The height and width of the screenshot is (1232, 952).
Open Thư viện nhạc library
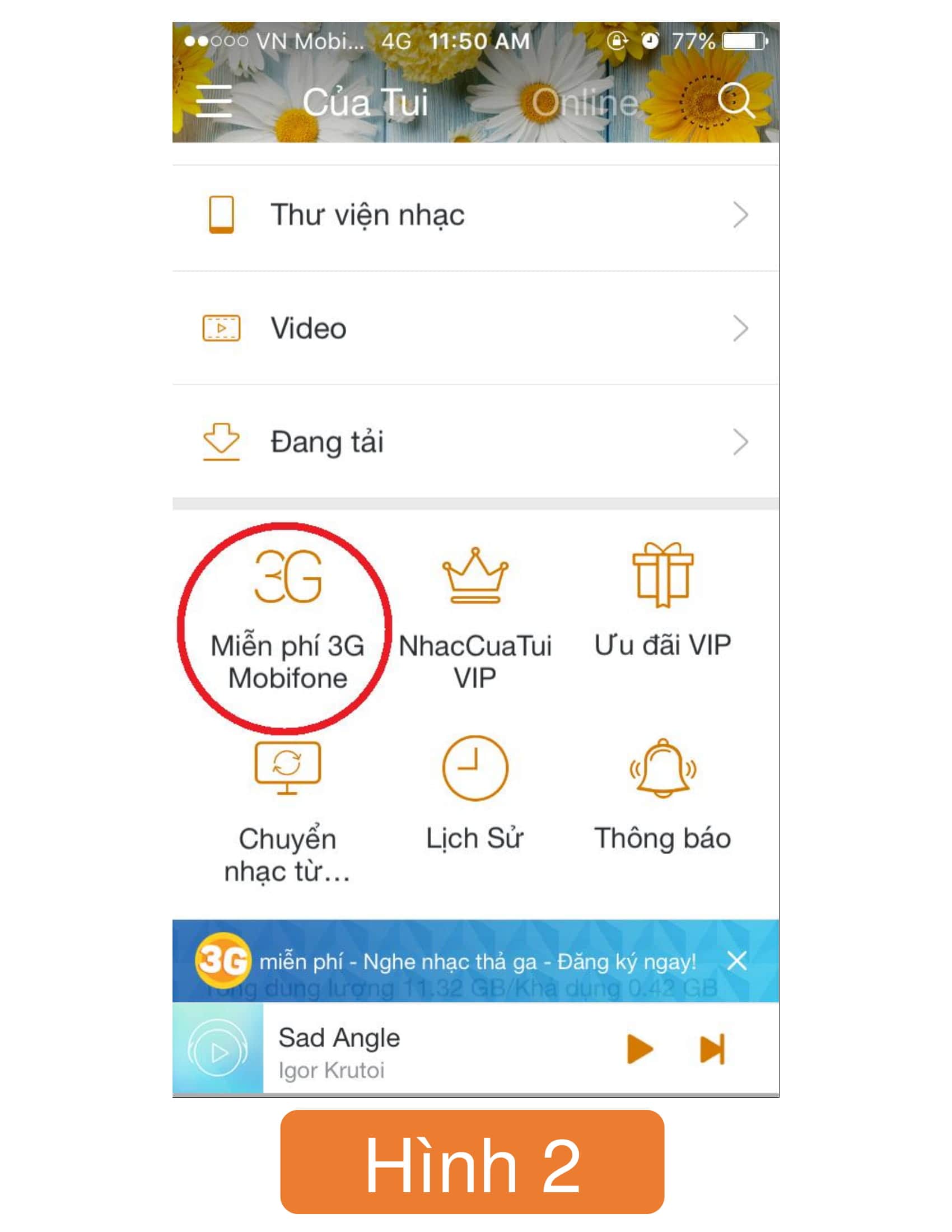pos(475,215)
